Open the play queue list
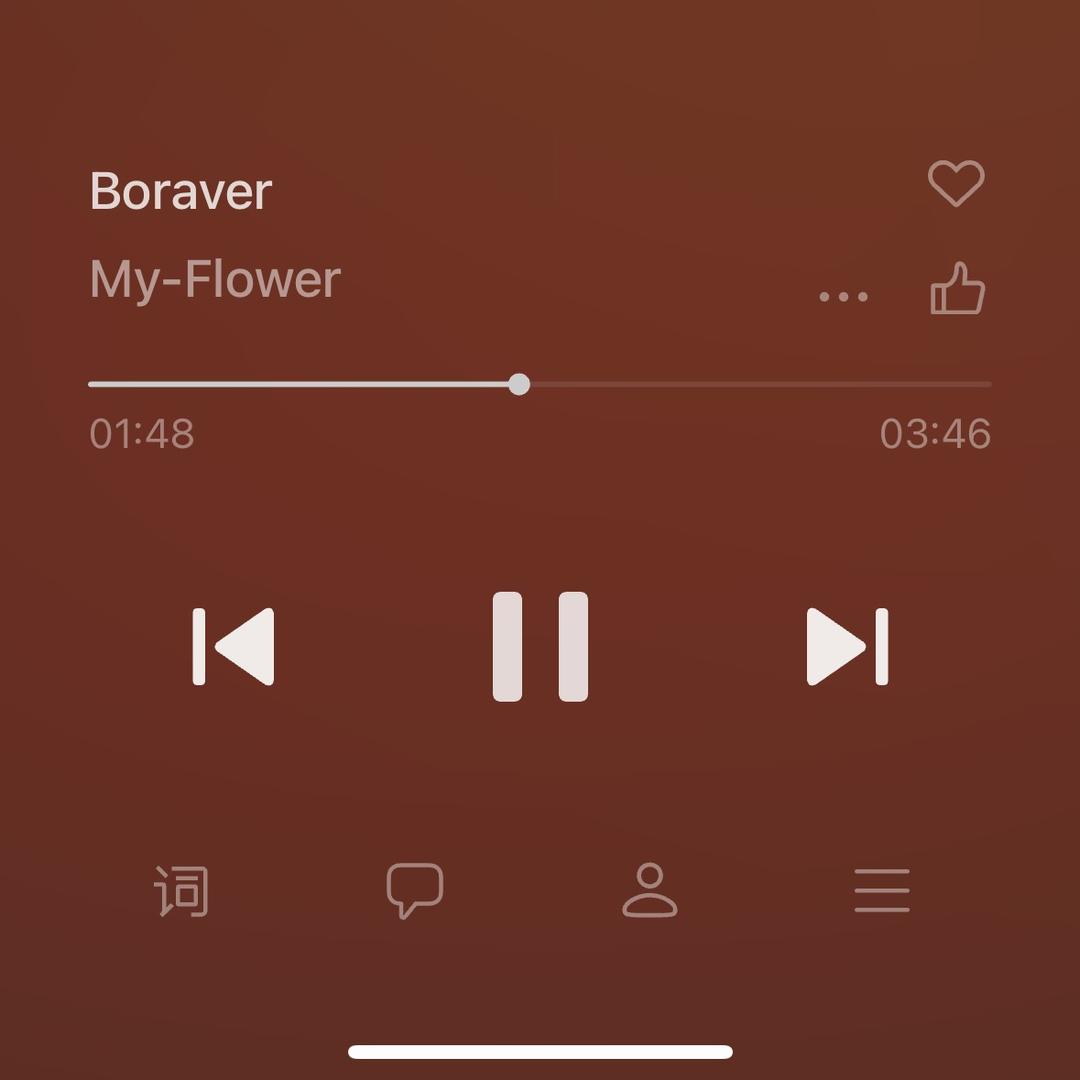 click(x=882, y=890)
